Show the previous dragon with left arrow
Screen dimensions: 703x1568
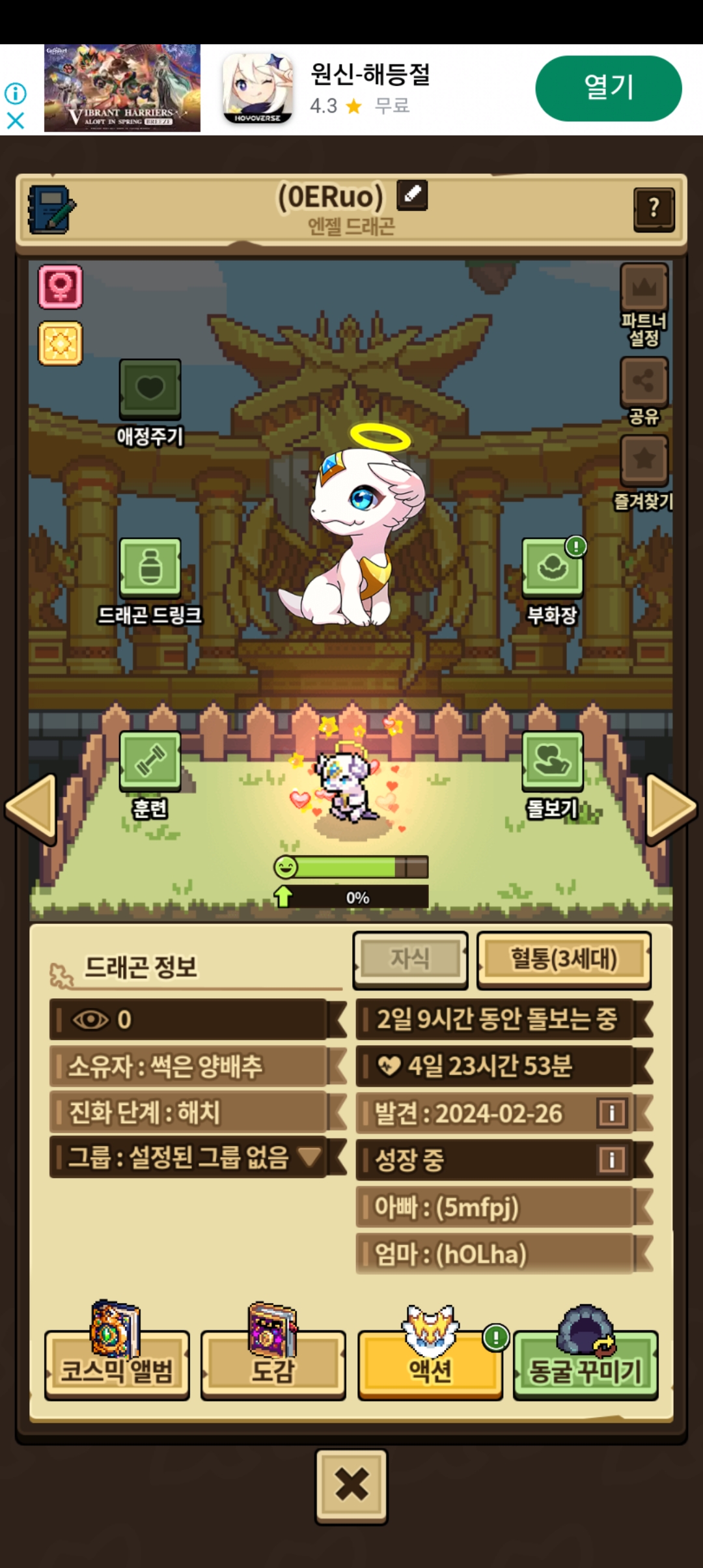pos(31,808)
